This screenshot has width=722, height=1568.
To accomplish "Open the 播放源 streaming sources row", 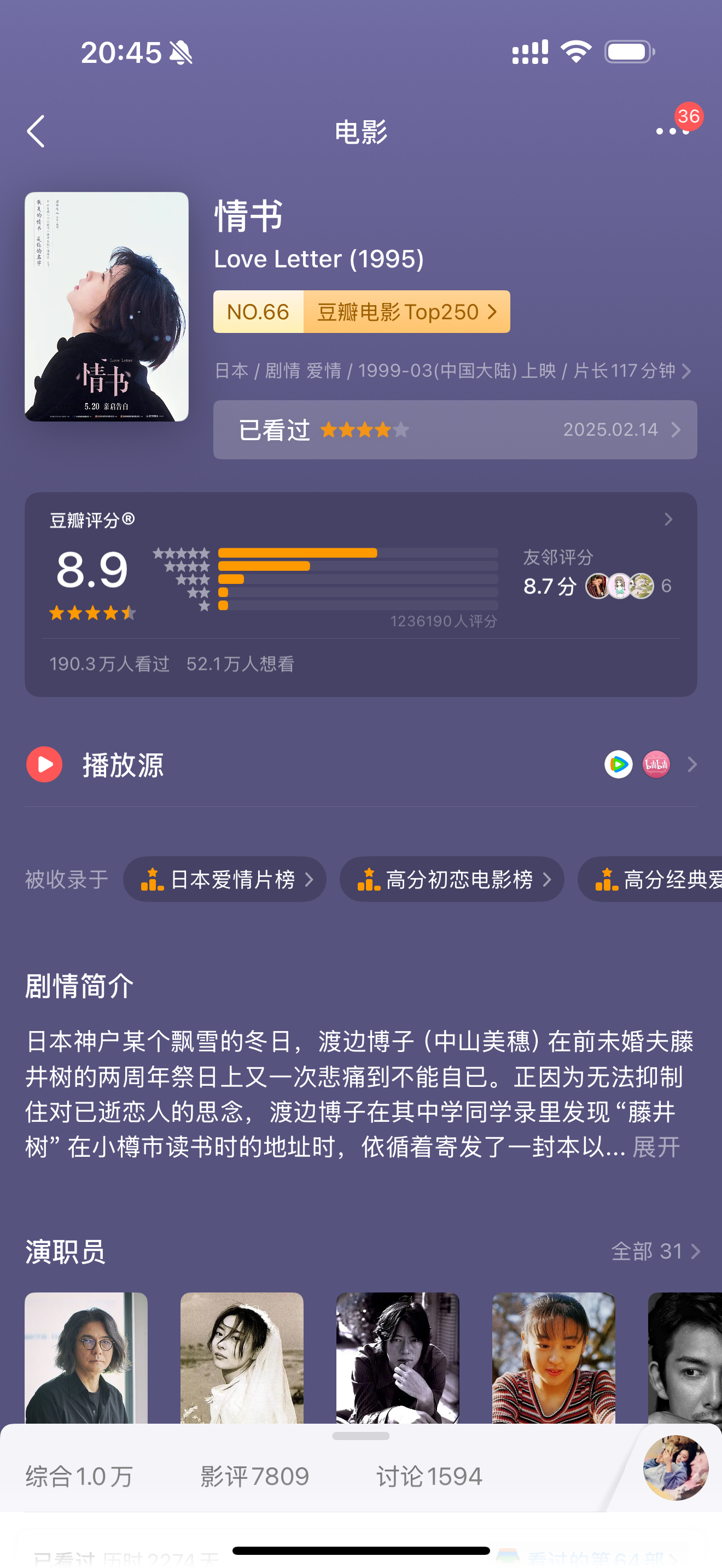I will coord(360,764).
